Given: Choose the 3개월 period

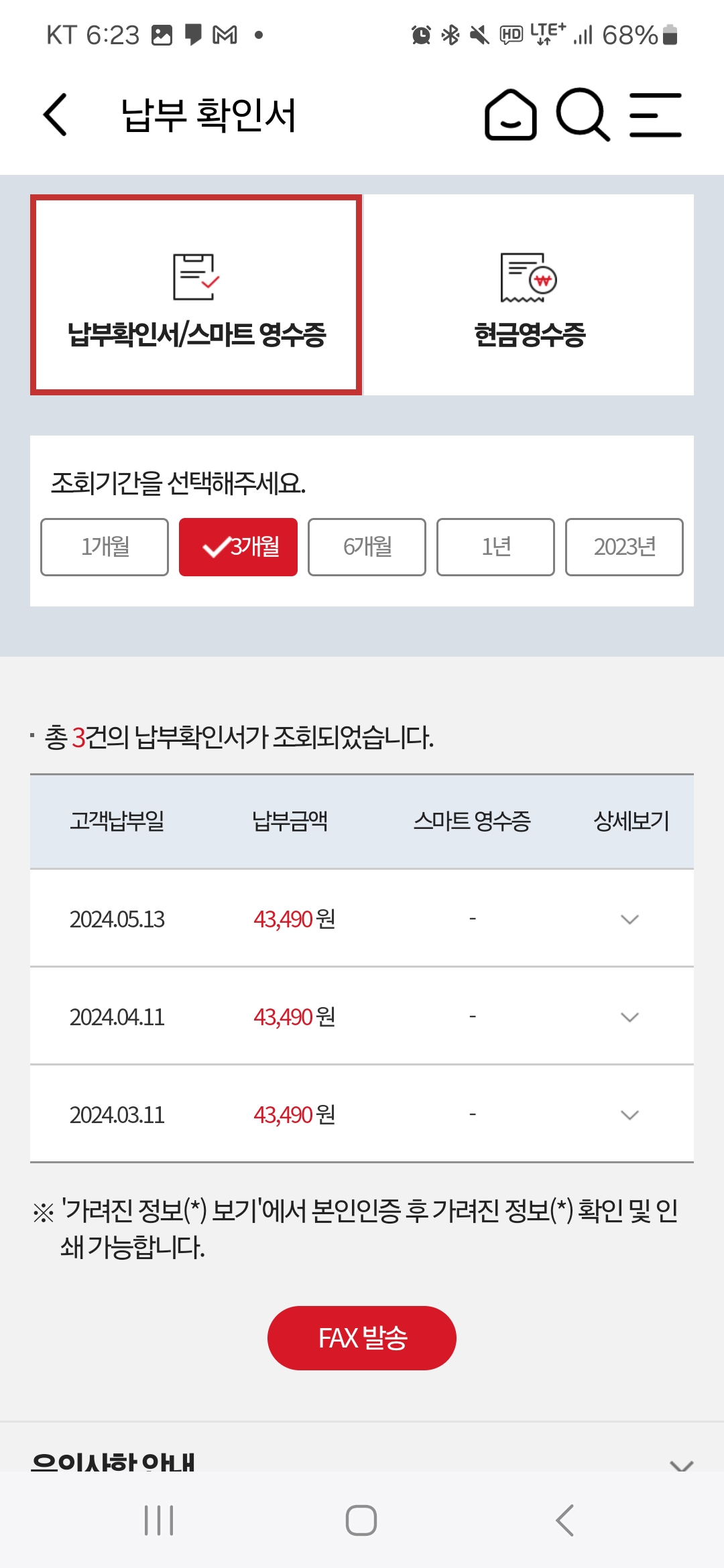Looking at the screenshot, I should click(238, 547).
